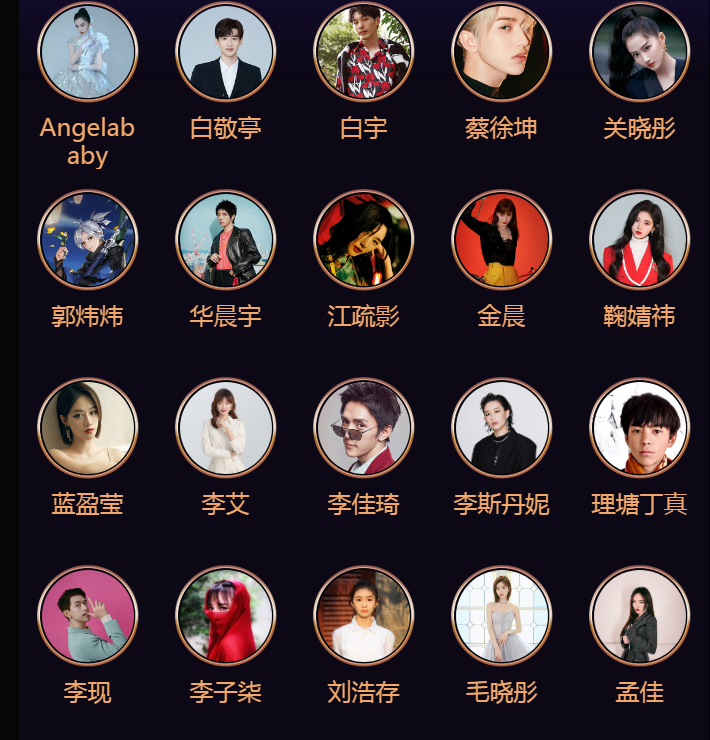
Task: Open 鞠婧祎's profile
Action: [x=640, y=240]
